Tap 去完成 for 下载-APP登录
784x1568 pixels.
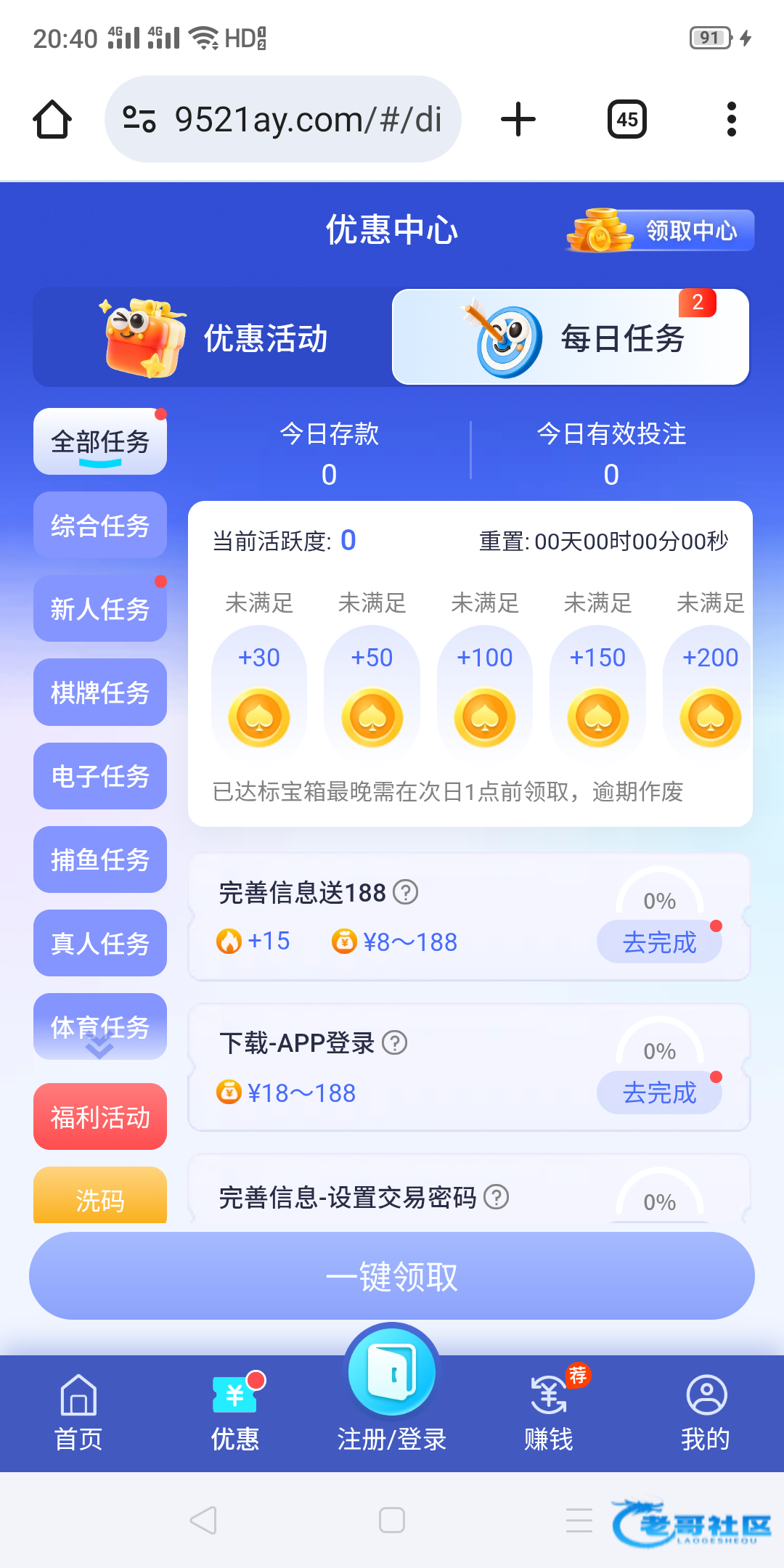click(x=659, y=1093)
